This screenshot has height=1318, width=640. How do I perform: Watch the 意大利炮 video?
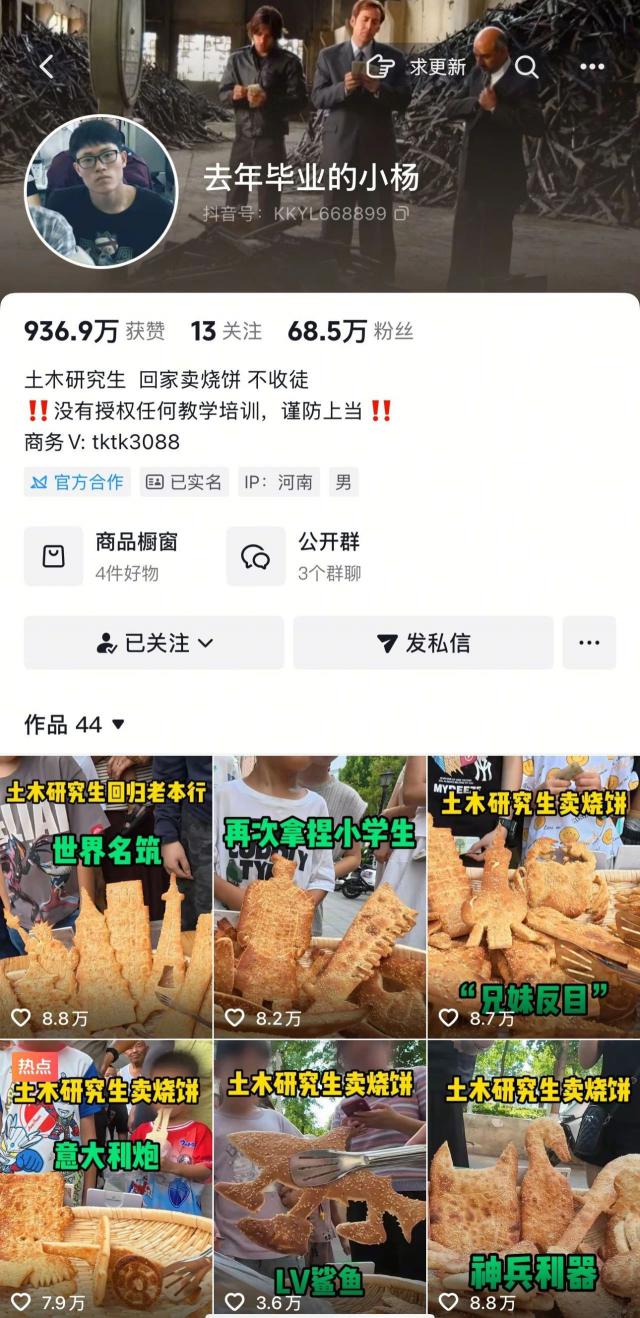105,1178
